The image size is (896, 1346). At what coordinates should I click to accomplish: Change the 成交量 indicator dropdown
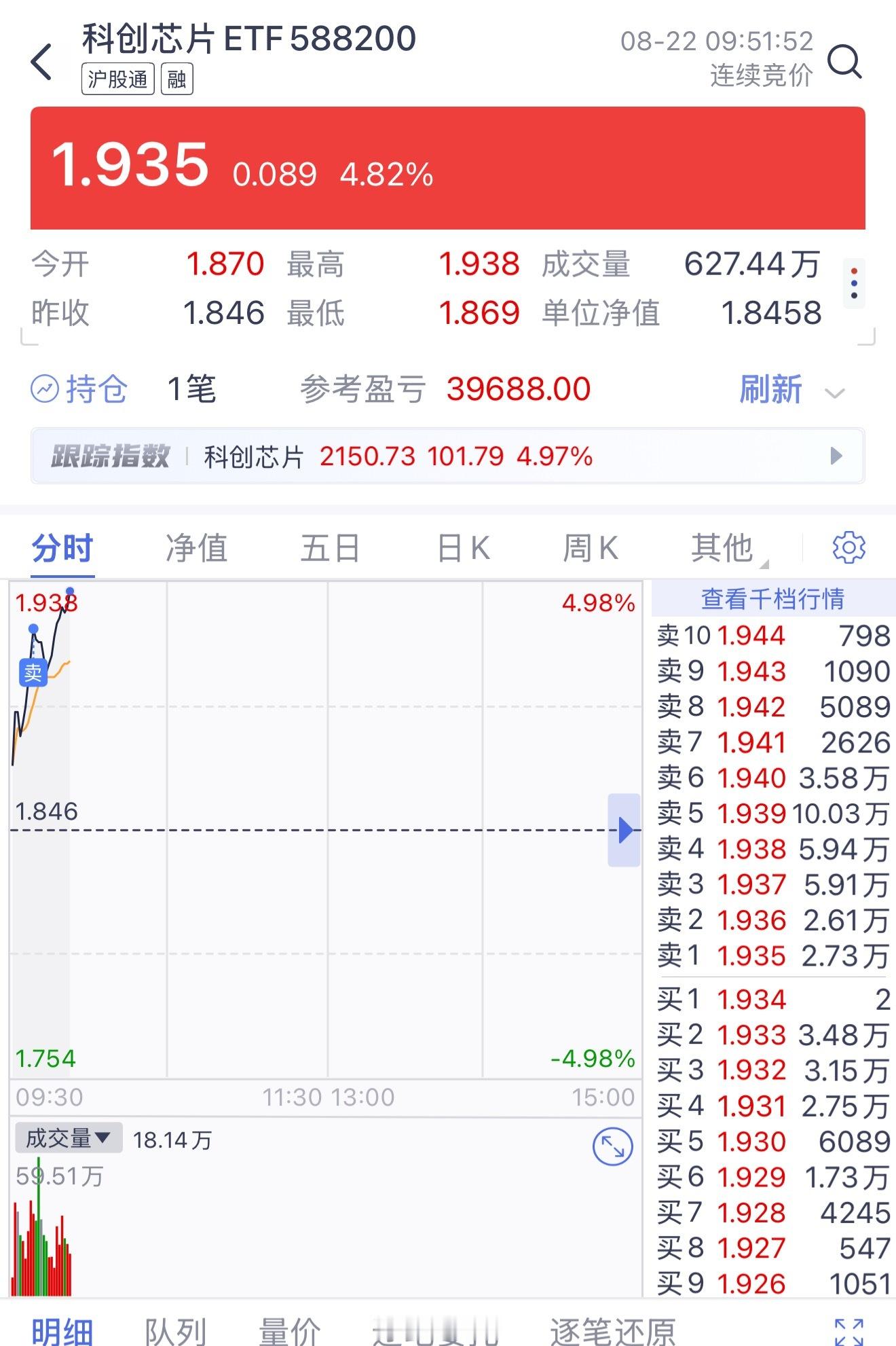coord(68,1139)
